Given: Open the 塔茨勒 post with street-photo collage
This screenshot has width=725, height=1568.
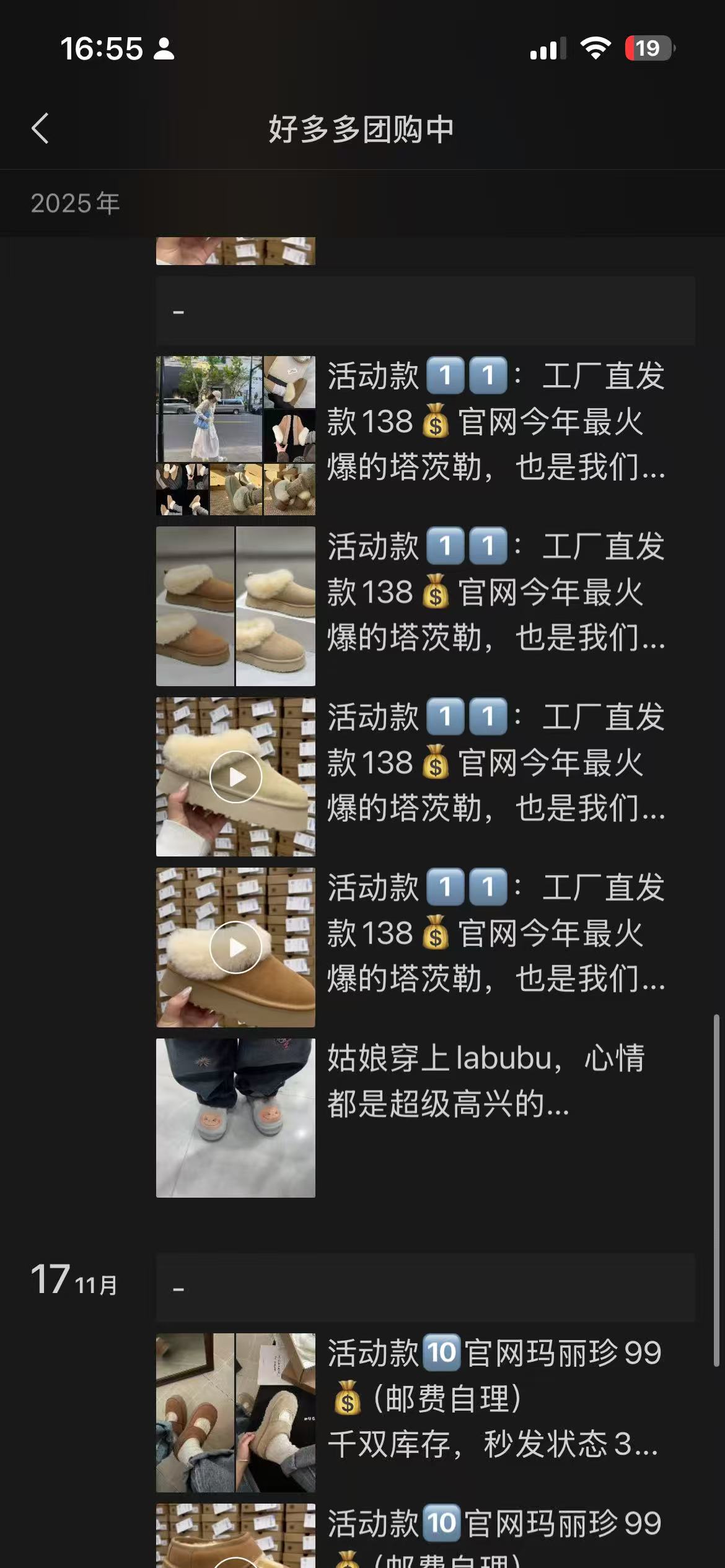Looking at the screenshot, I should 235,435.
